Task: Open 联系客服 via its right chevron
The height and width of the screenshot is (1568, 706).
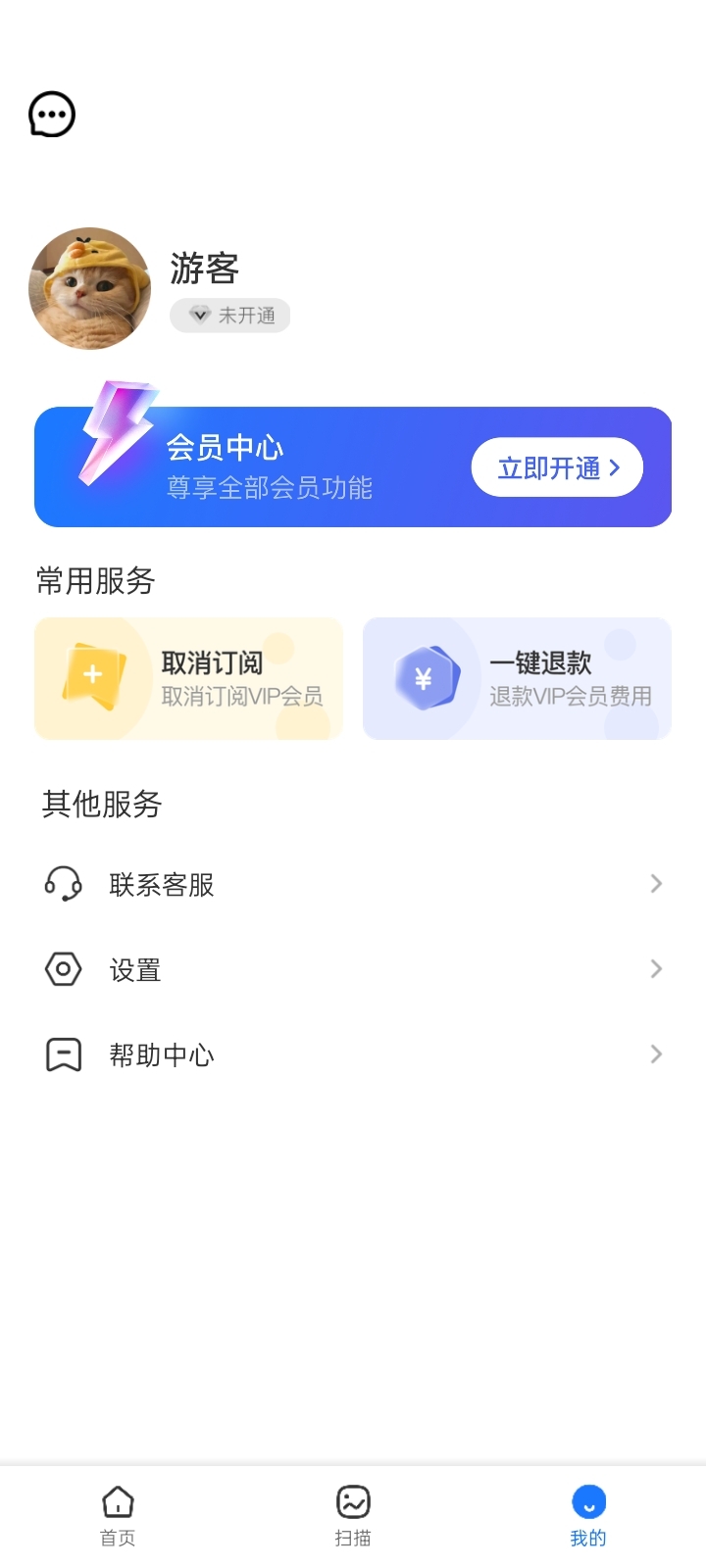Action: click(x=655, y=884)
